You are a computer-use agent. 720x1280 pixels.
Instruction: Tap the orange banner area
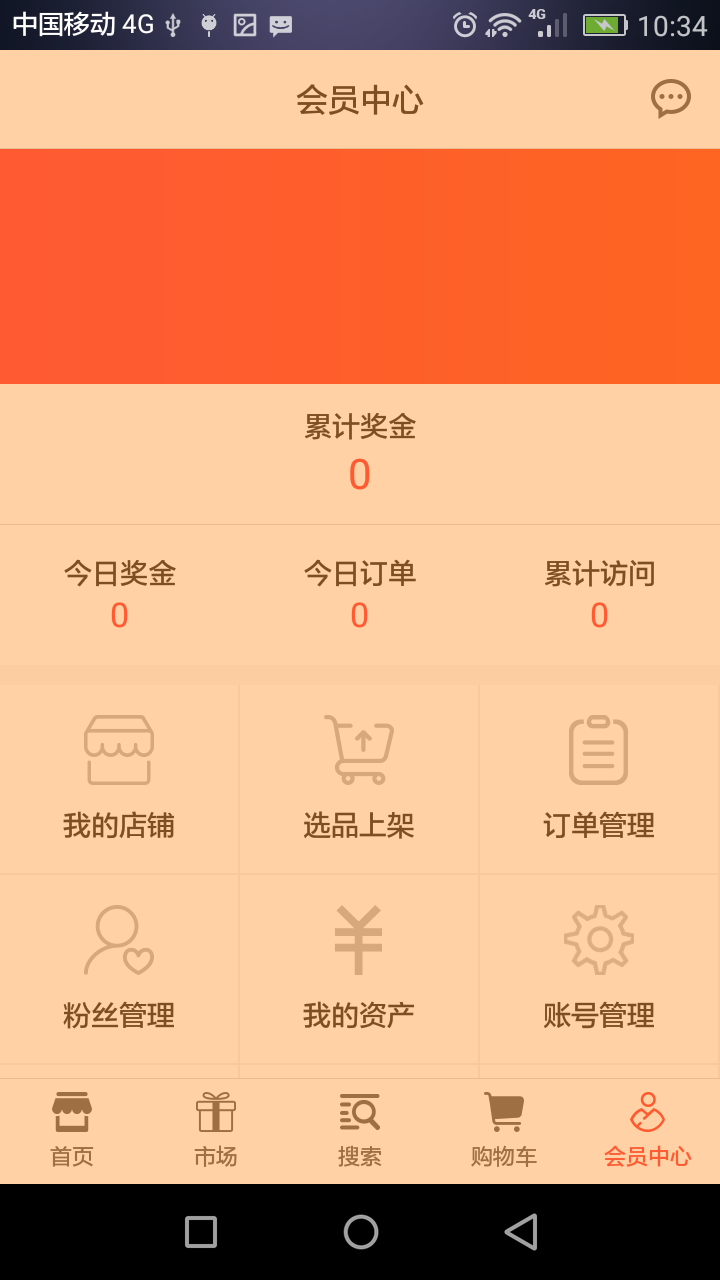[x=360, y=265]
